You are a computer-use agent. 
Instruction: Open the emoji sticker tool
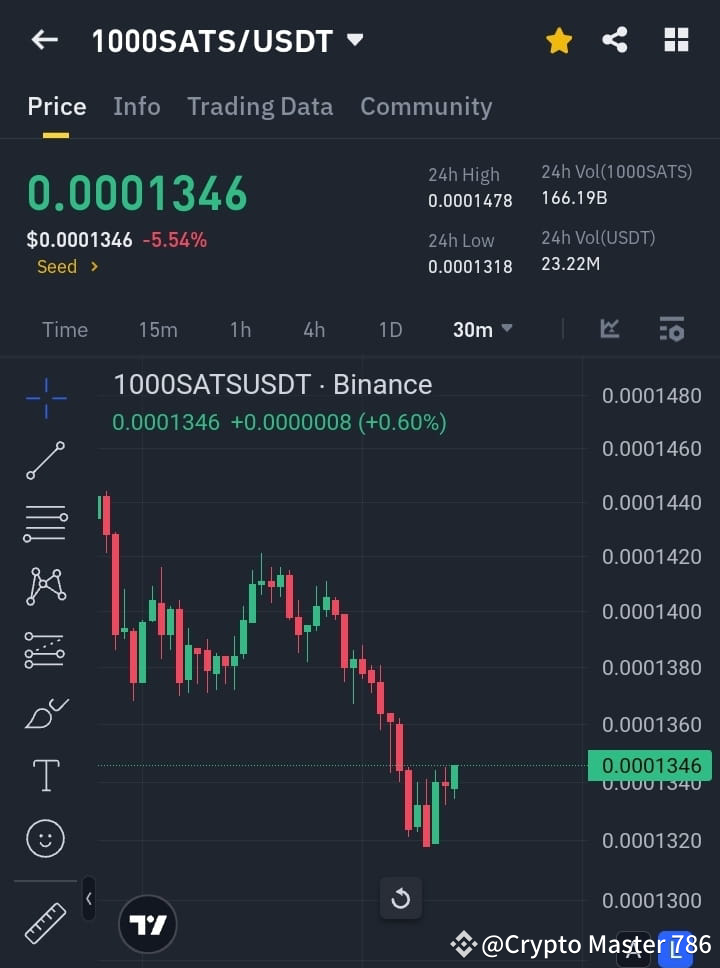44,838
